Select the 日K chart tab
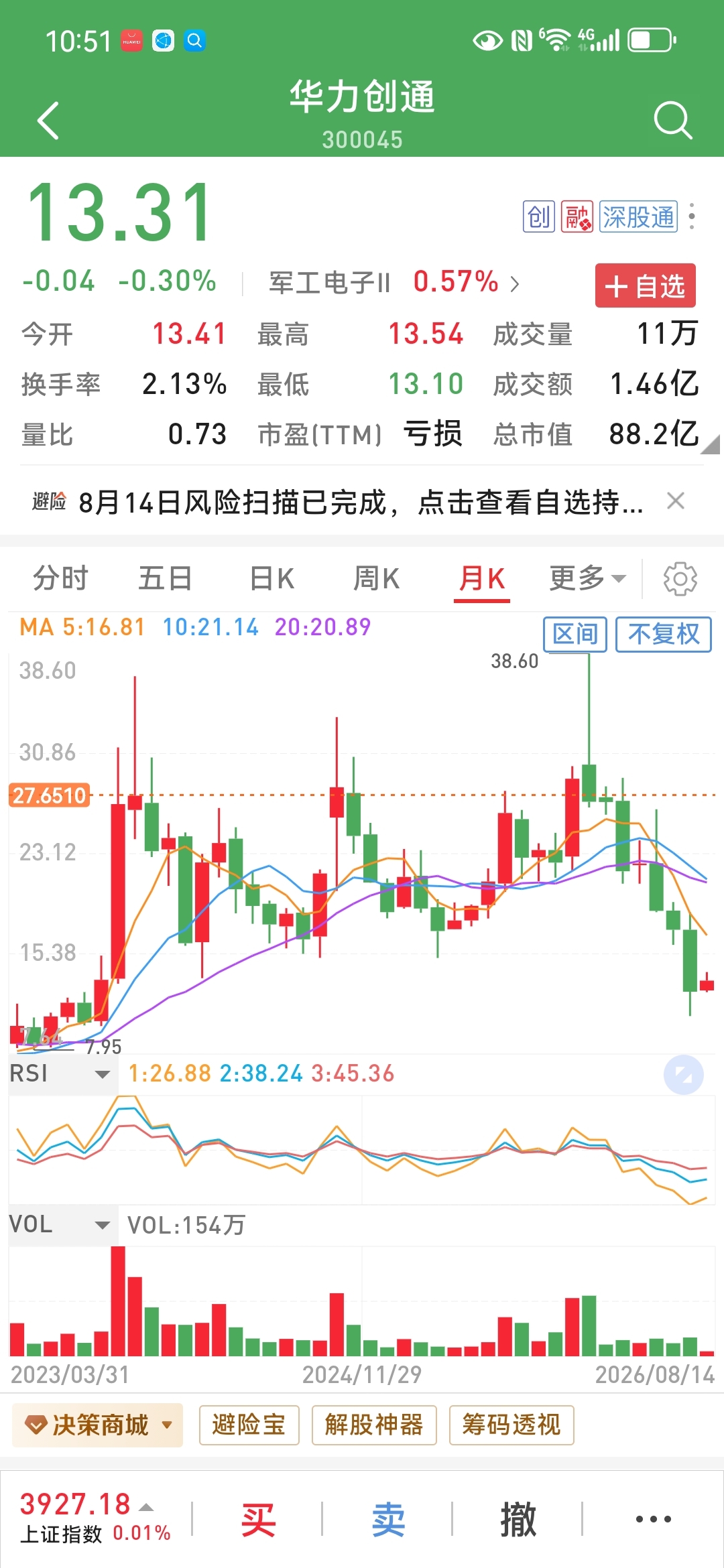724x1568 pixels. (272, 578)
